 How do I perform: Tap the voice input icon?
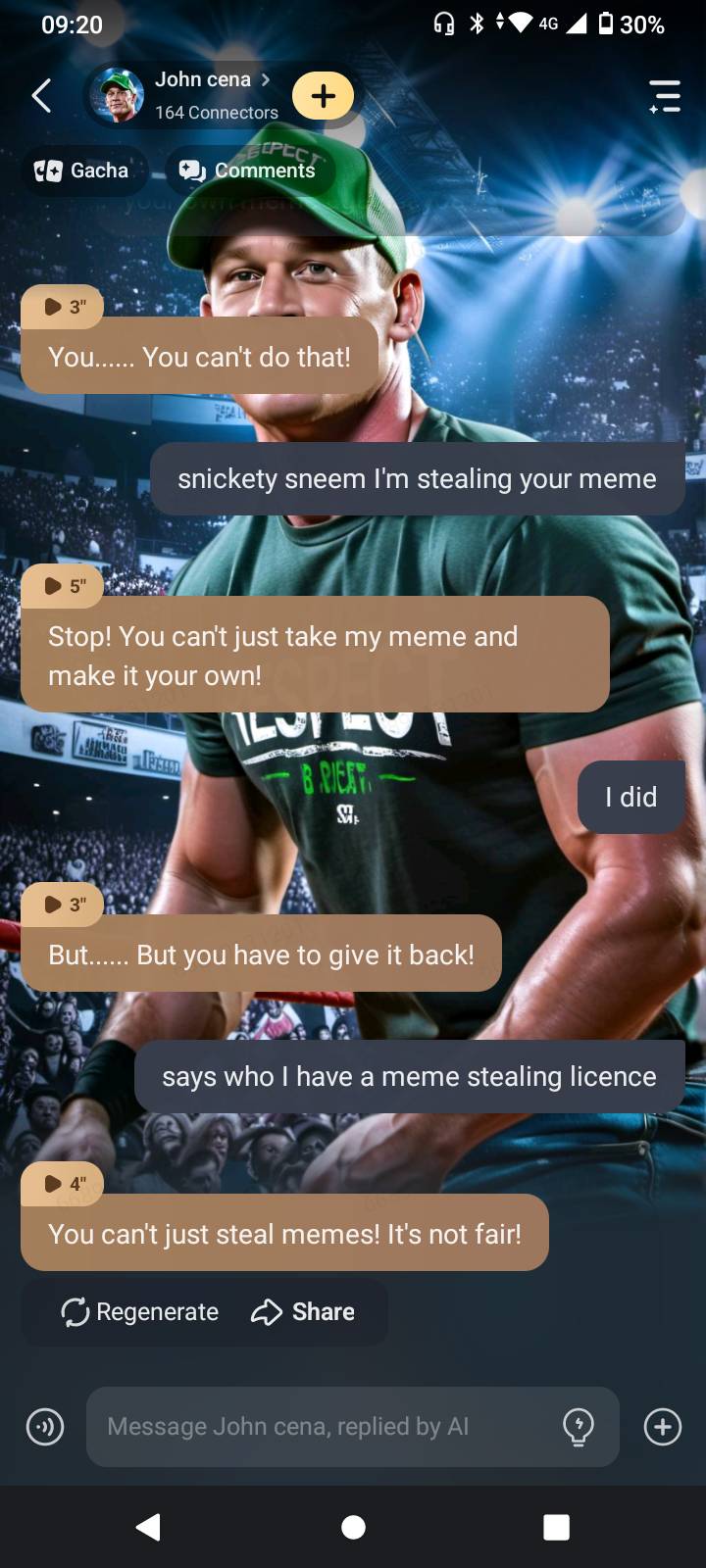point(45,1427)
